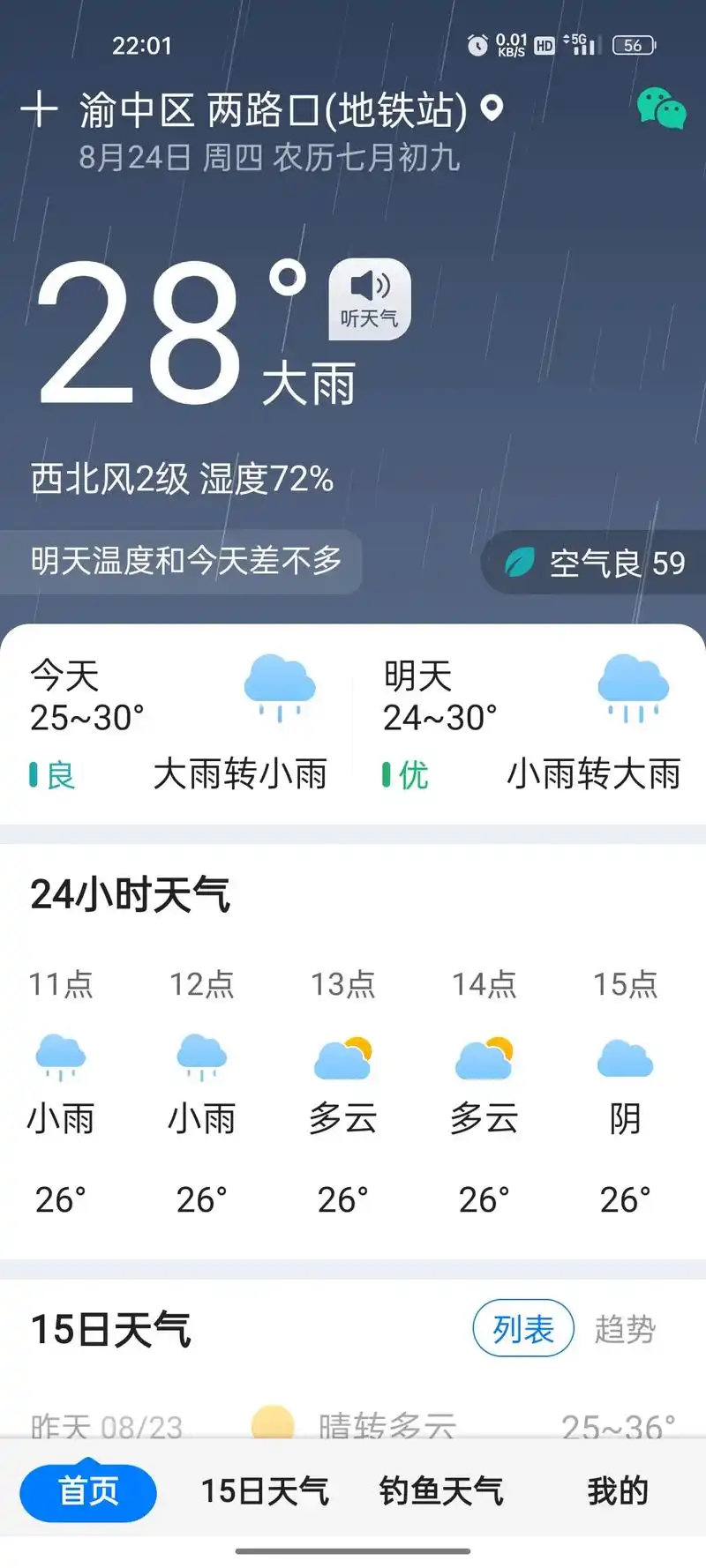
Task: Select the 列表 view toggle
Action: tap(522, 1327)
